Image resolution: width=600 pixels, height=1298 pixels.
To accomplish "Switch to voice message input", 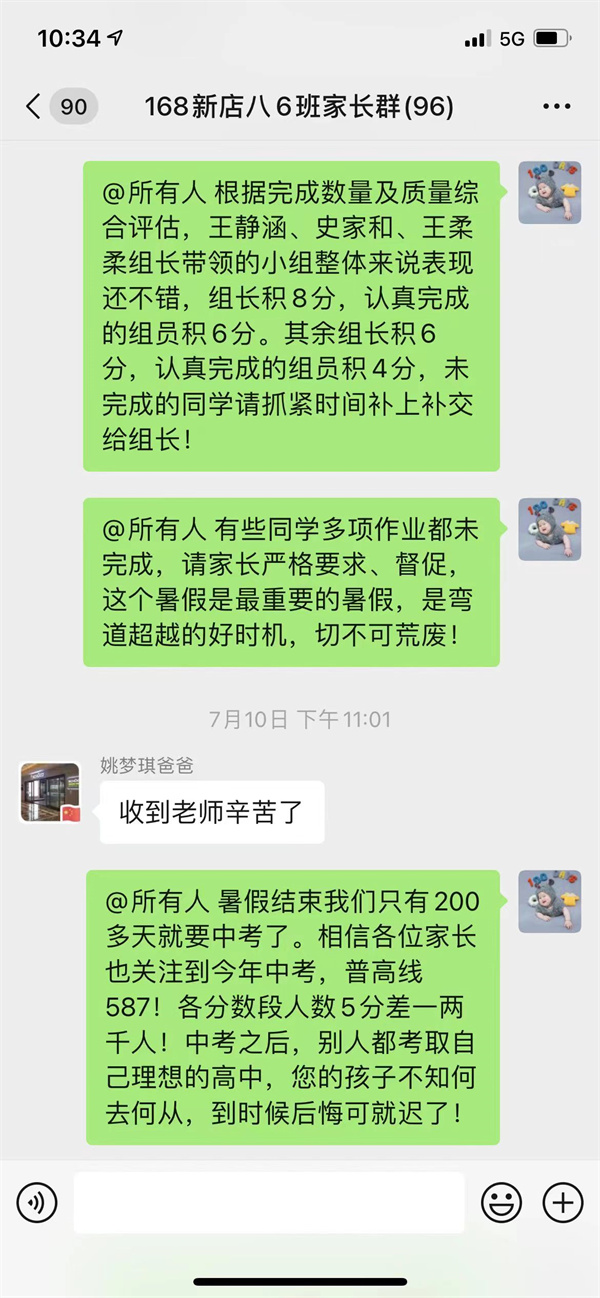I will pyautogui.click(x=37, y=1201).
